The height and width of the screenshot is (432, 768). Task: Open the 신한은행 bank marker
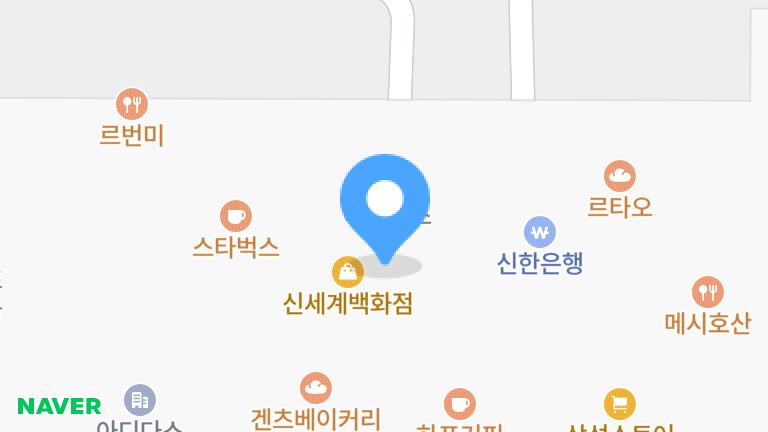click(x=540, y=233)
